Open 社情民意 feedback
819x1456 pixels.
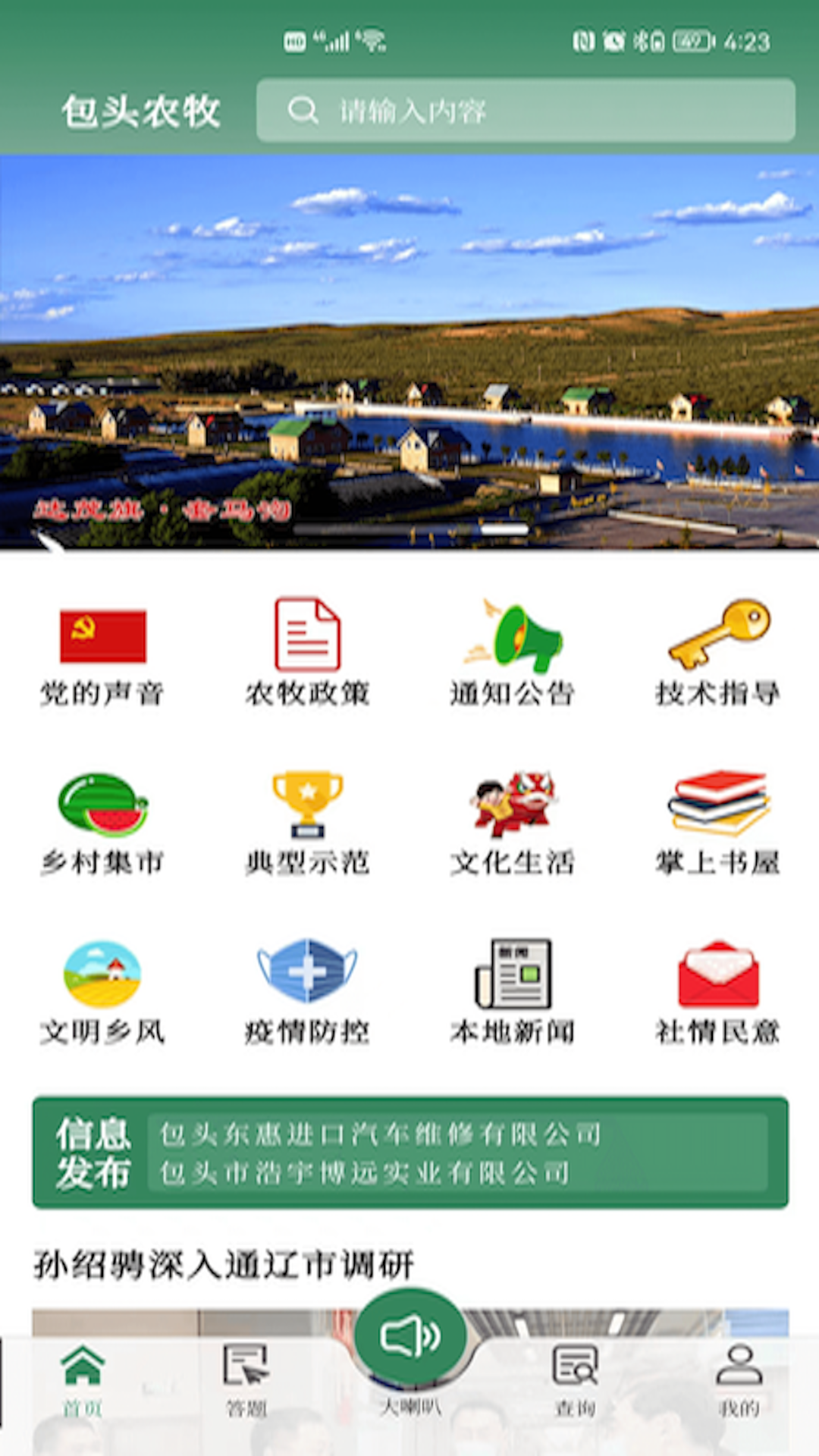click(717, 992)
